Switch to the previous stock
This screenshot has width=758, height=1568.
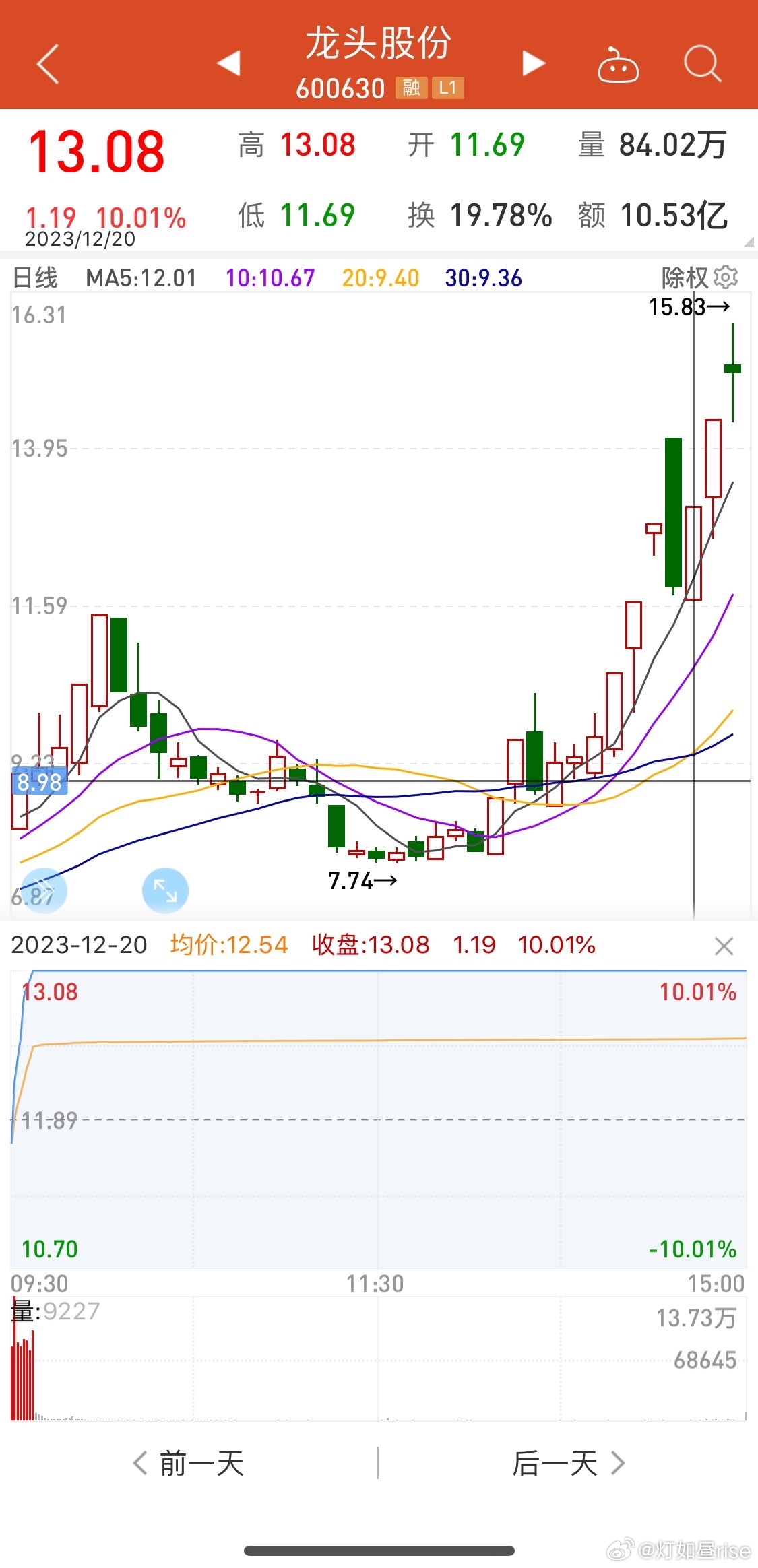229,63
